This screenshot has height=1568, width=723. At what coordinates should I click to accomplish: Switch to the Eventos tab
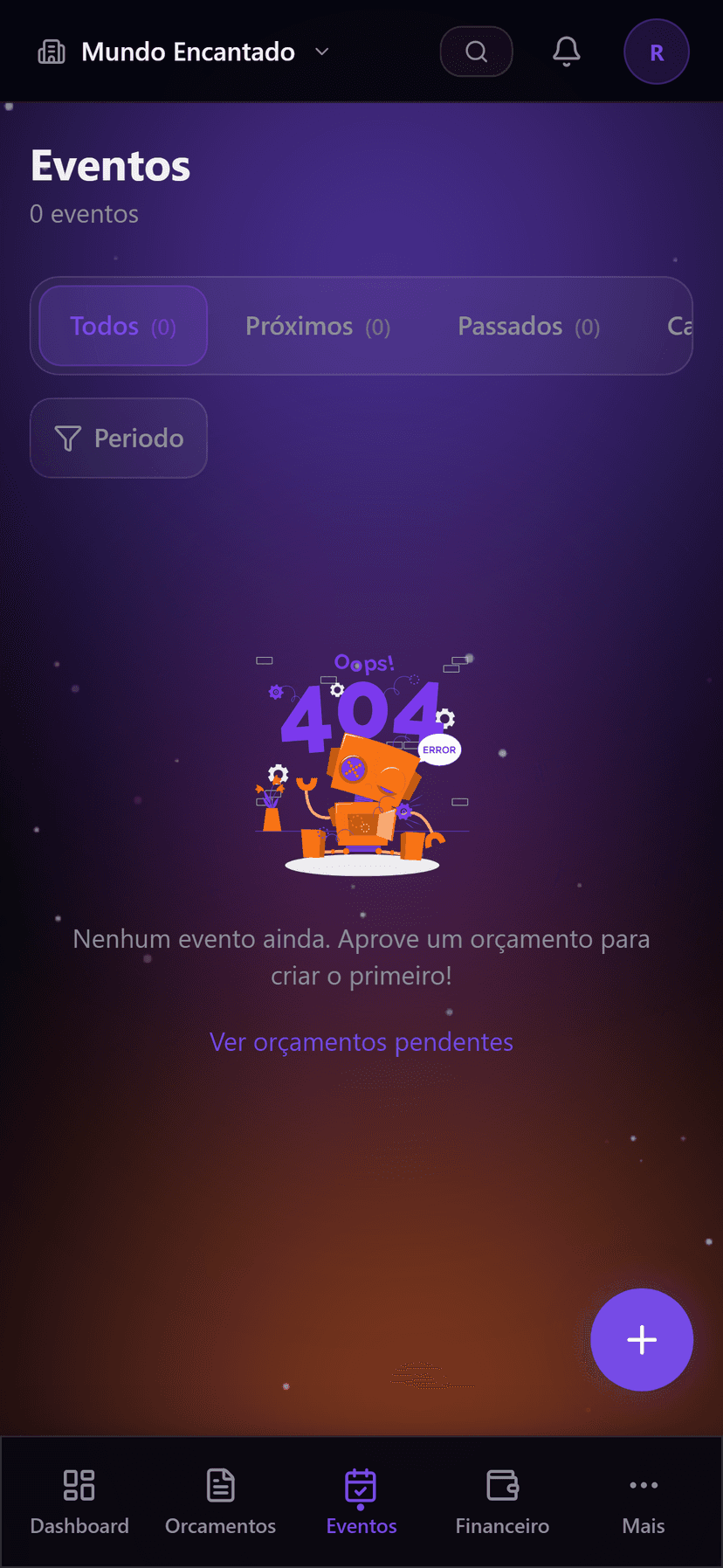pyautogui.click(x=361, y=1501)
